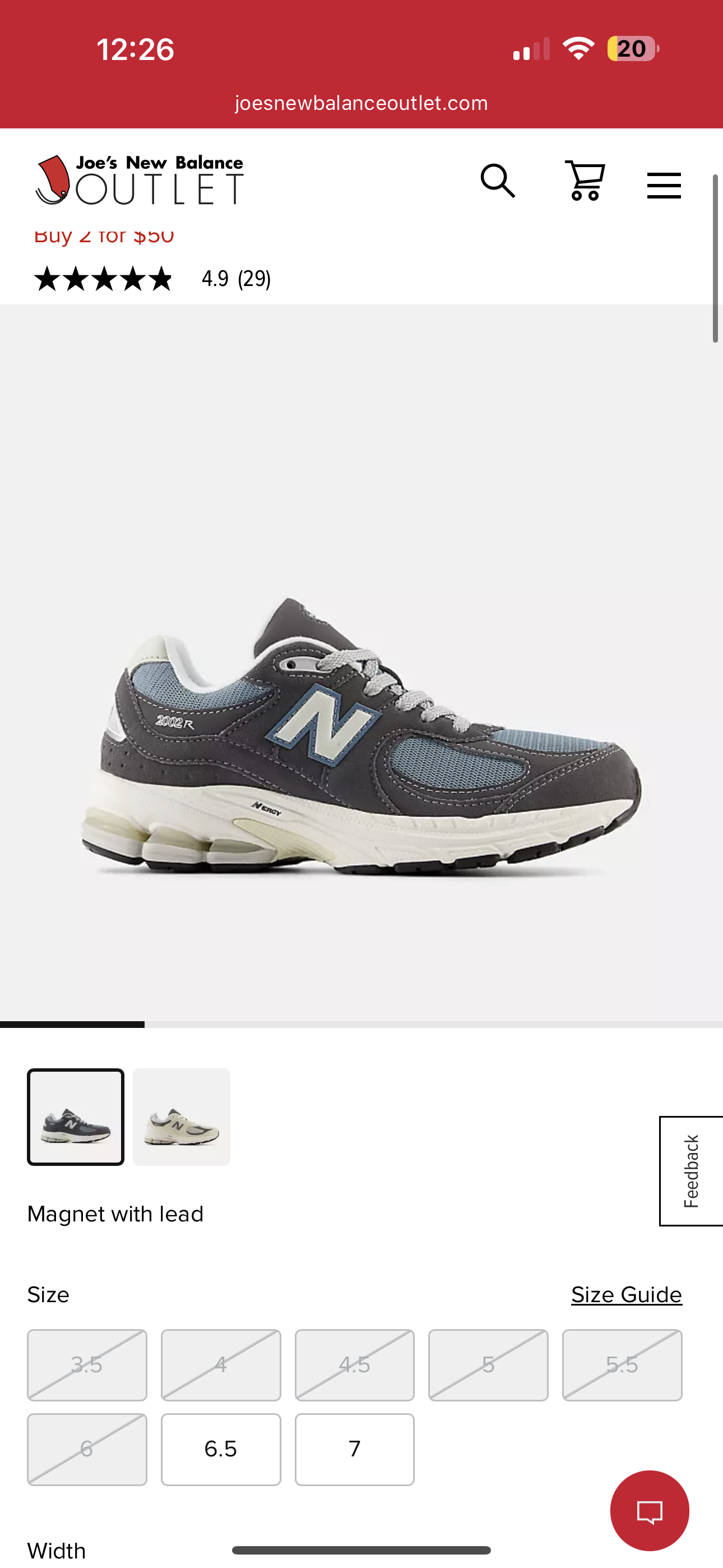Go to Joe's New Balance Outlet home
This screenshot has height=1568, width=723.
click(x=140, y=180)
